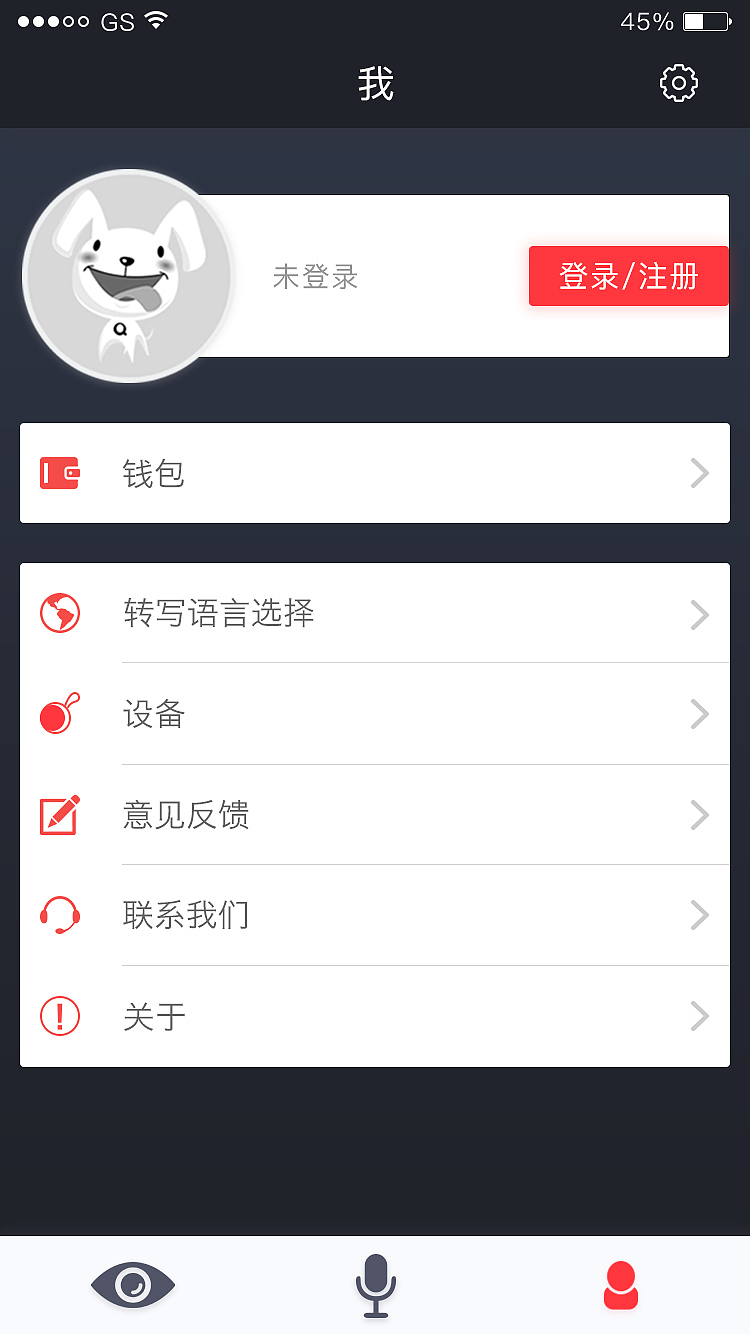Click the headset icon next to 联系我们
The image size is (750, 1334).
point(59,915)
